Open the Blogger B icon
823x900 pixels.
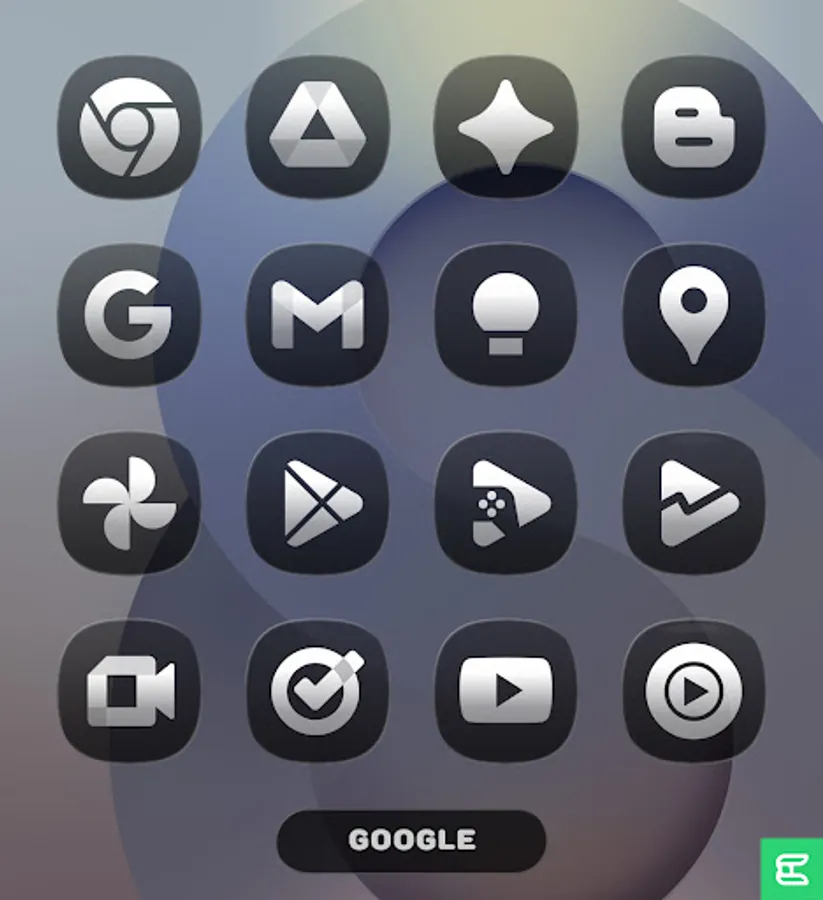693,130
